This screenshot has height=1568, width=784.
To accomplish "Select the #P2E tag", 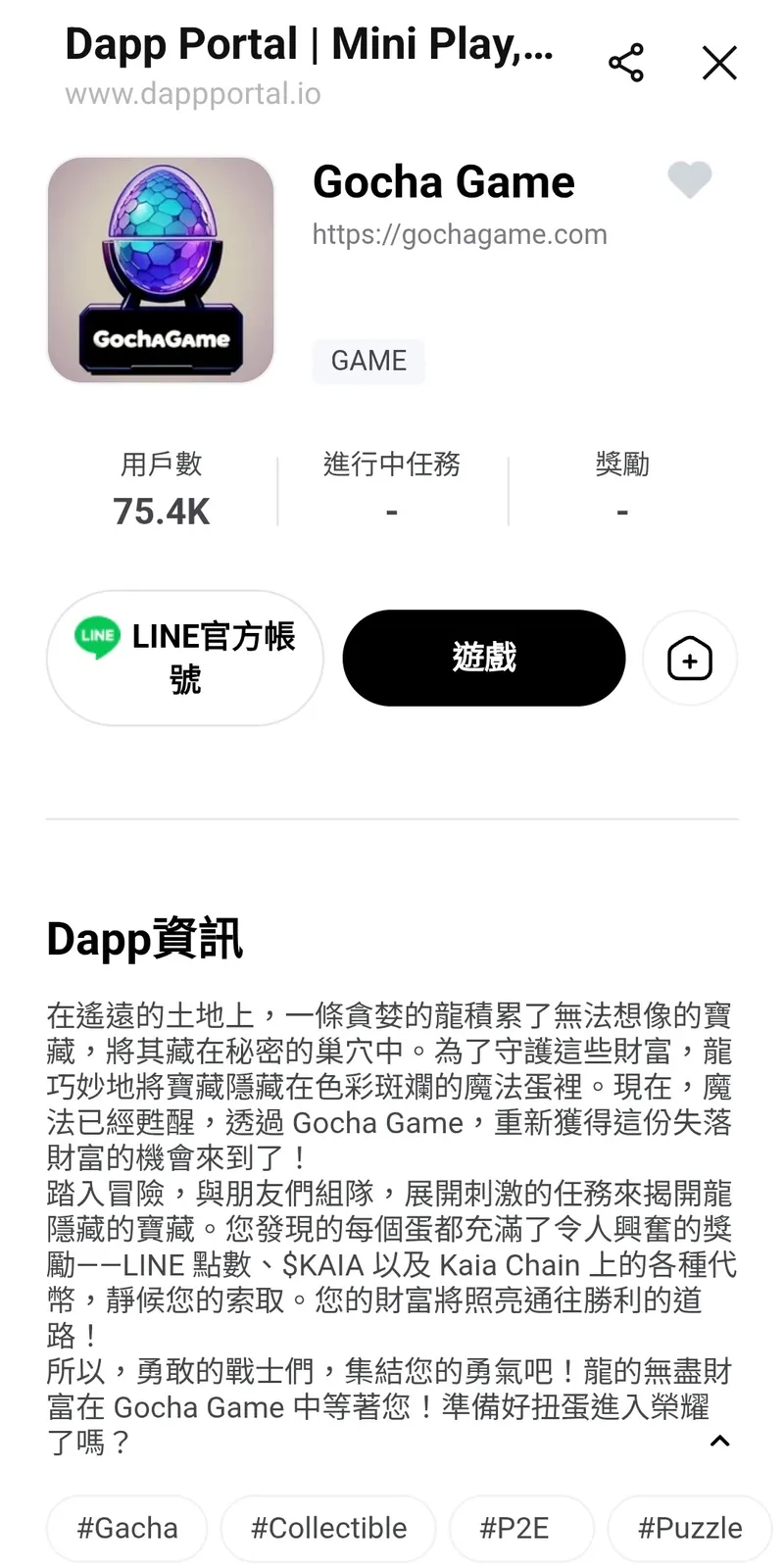I will pyautogui.click(x=514, y=1528).
